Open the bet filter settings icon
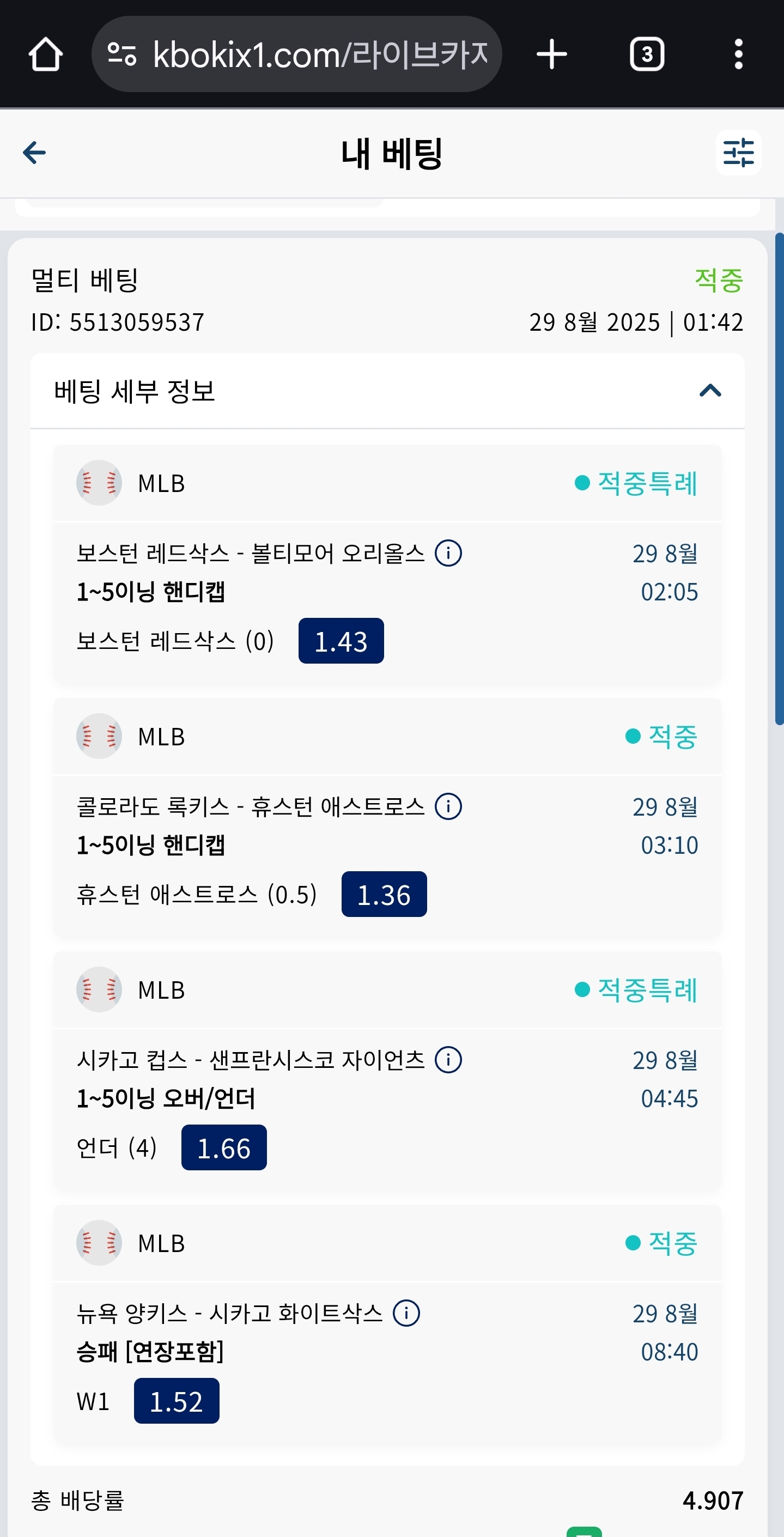 tap(738, 153)
